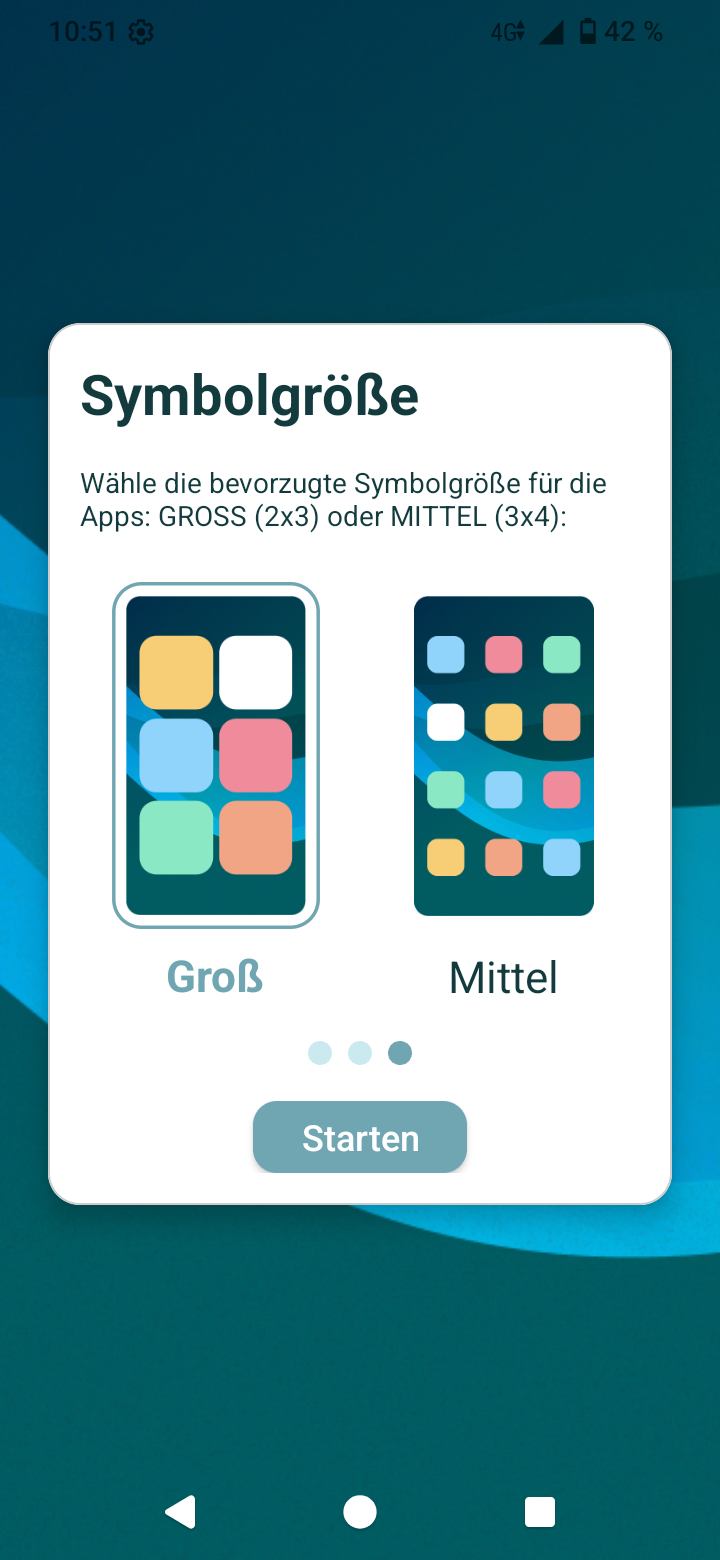Tap the battery status icon

point(586,31)
